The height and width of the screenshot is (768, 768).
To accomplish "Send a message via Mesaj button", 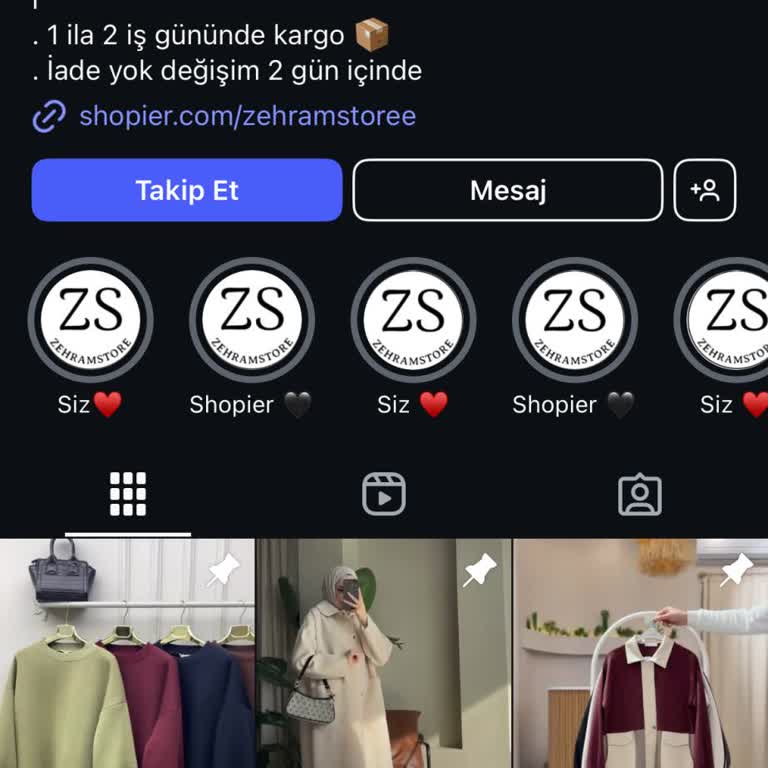I will tap(507, 190).
